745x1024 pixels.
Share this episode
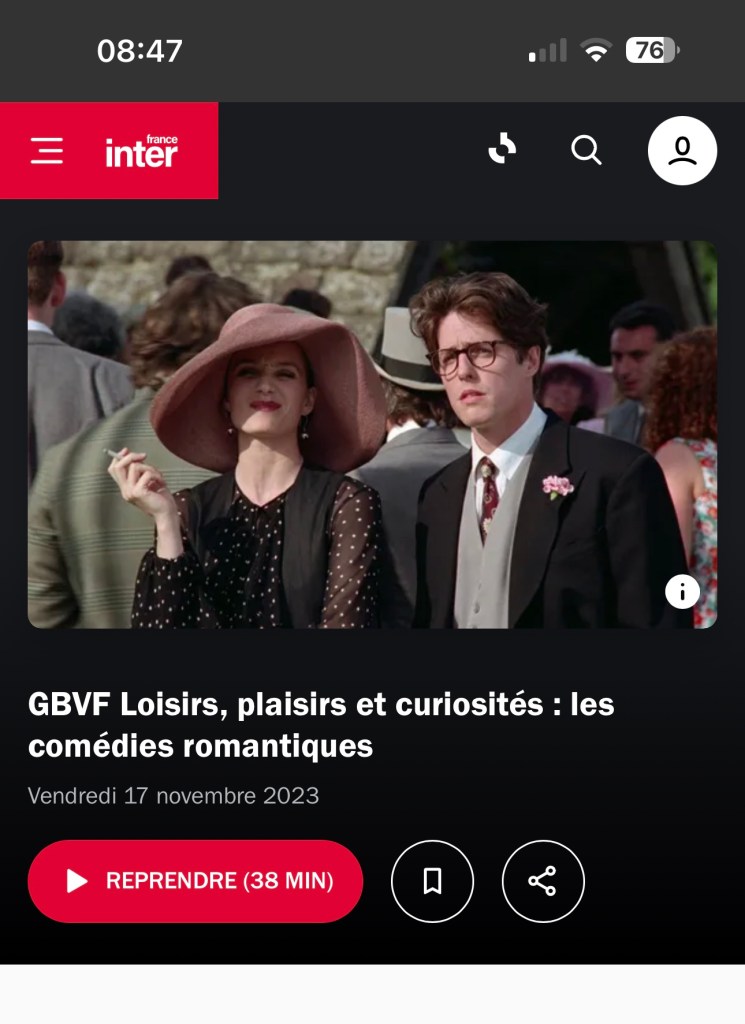[x=542, y=881]
